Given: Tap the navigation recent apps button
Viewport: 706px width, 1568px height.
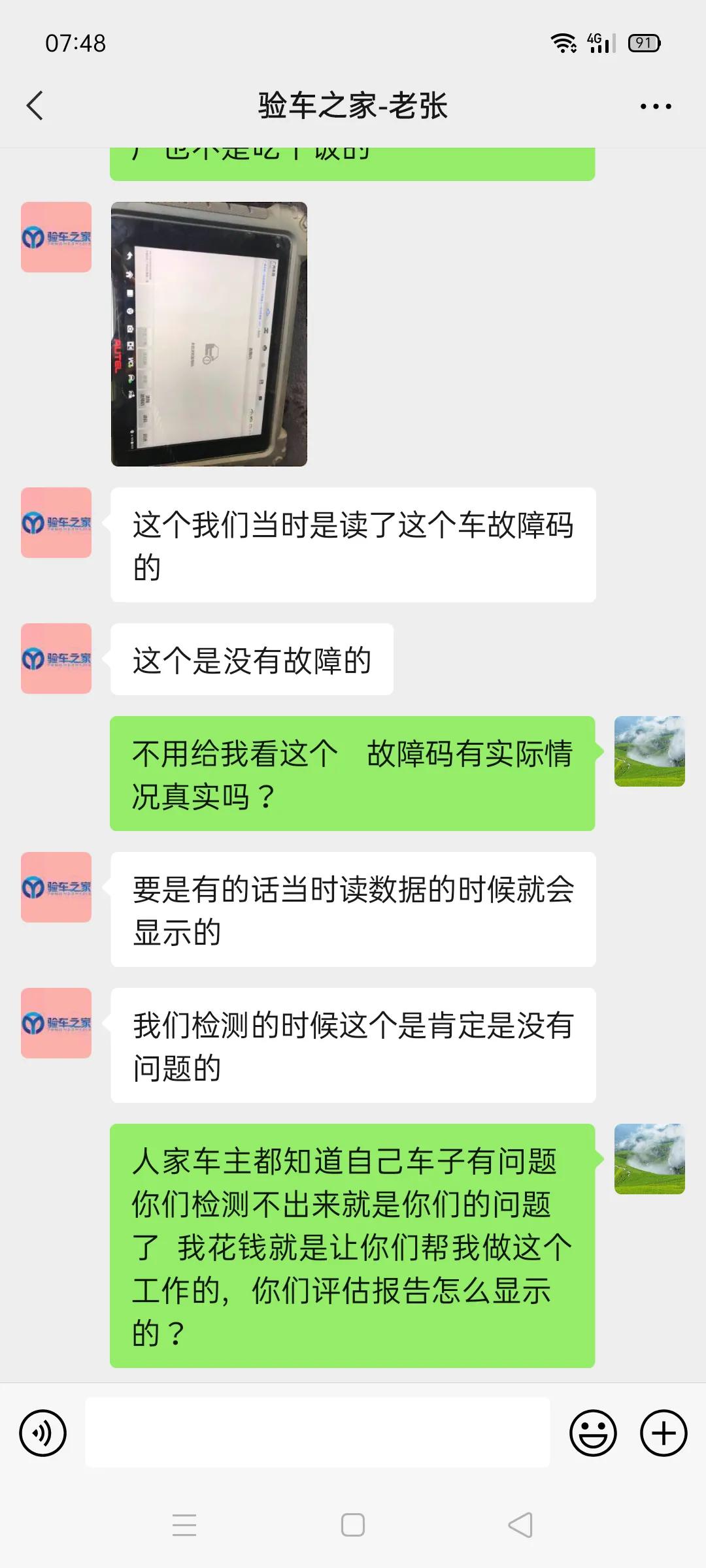Looking at the screenshot, I should [x=185, y=1527].
